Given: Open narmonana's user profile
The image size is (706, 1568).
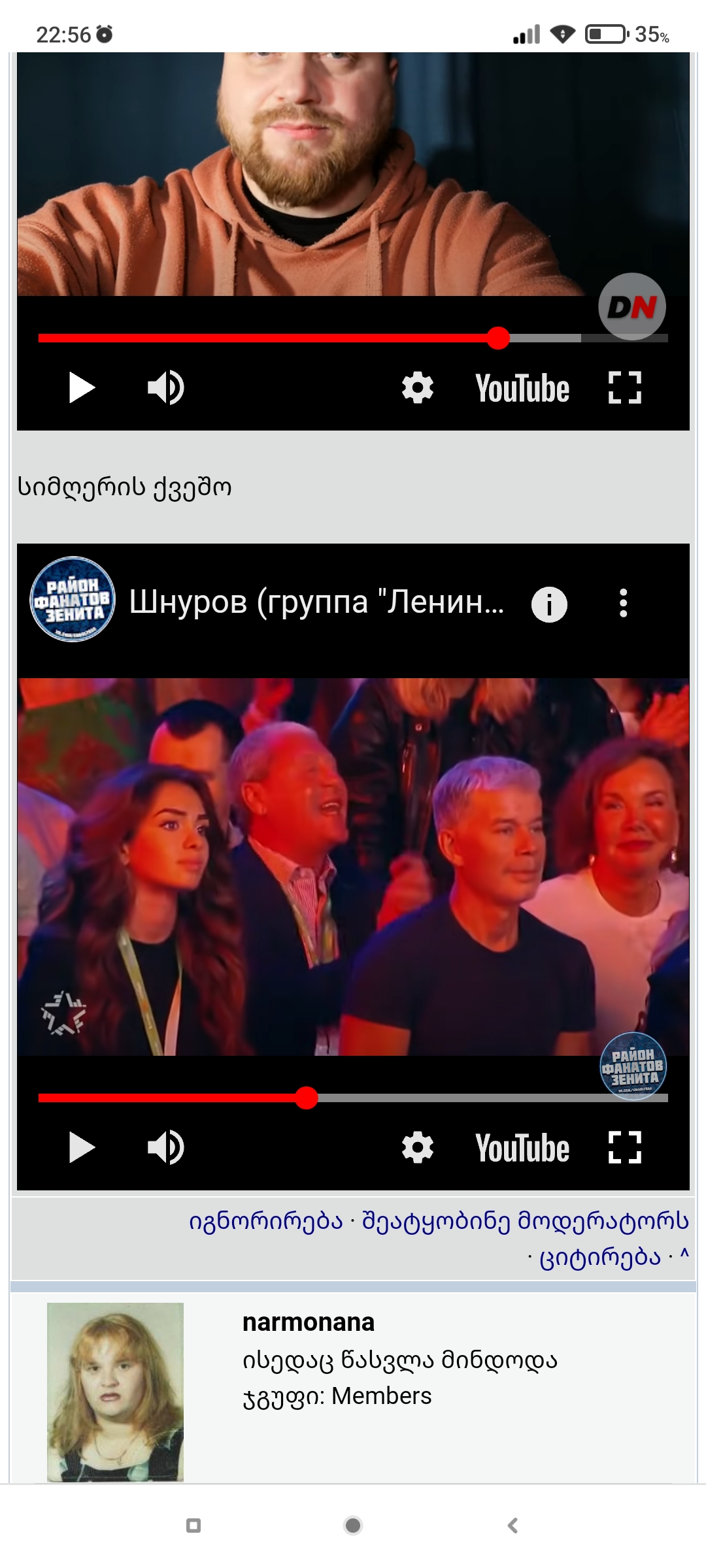Looking at the screenshot, I should pos(308,1322).
